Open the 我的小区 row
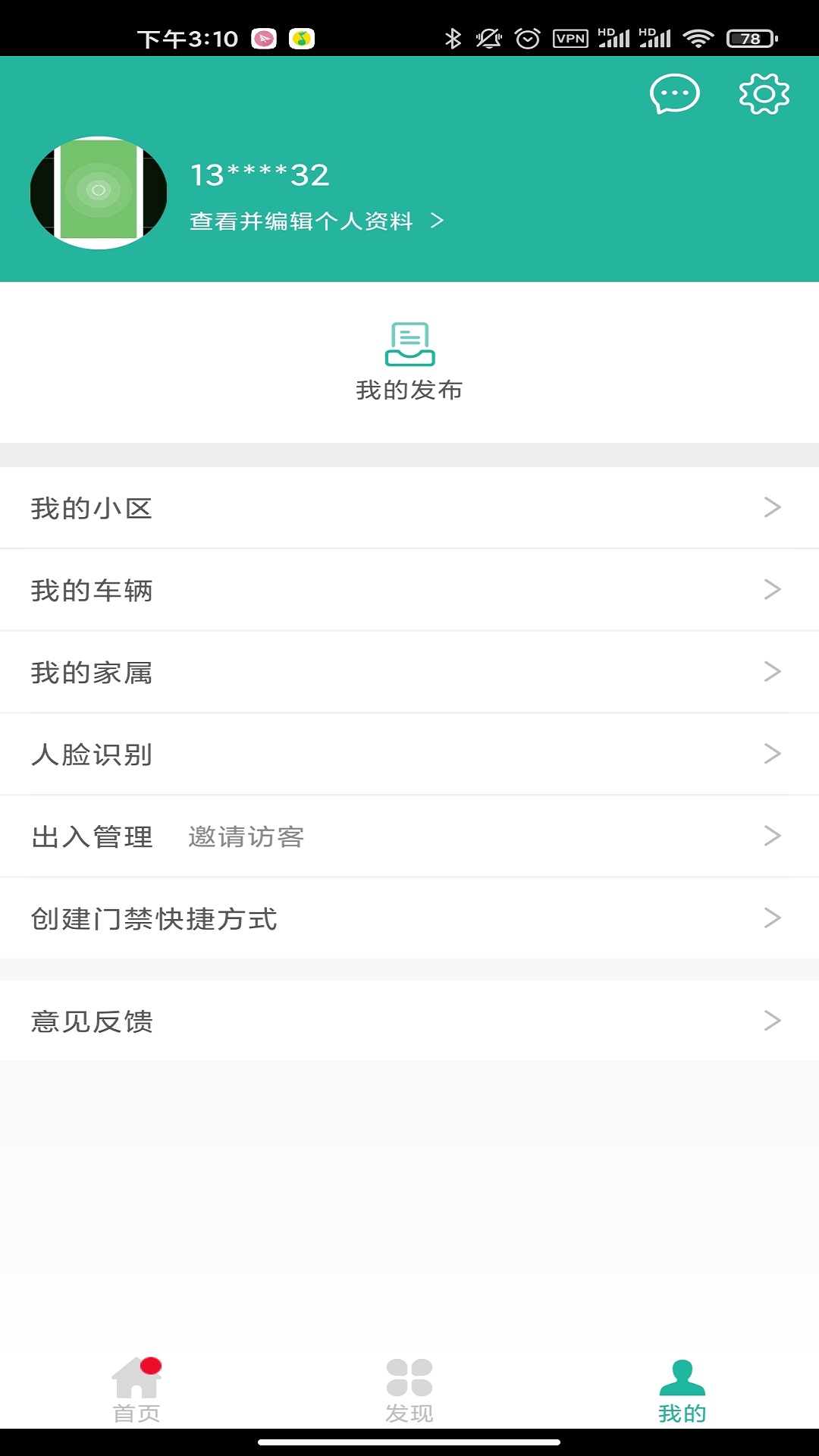Image resolution: width=819 pixels, height=1456 pixels. point(409,508)
